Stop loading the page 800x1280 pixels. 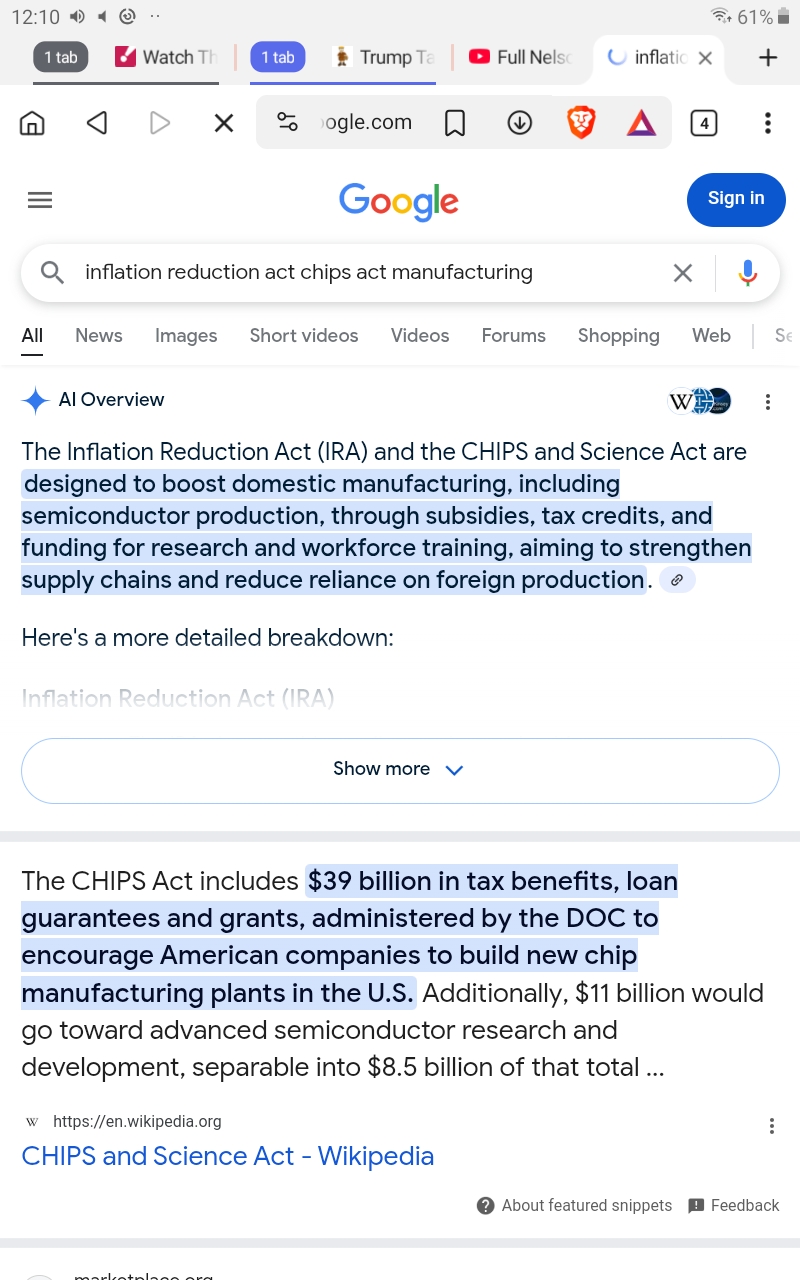pos(224,123)
